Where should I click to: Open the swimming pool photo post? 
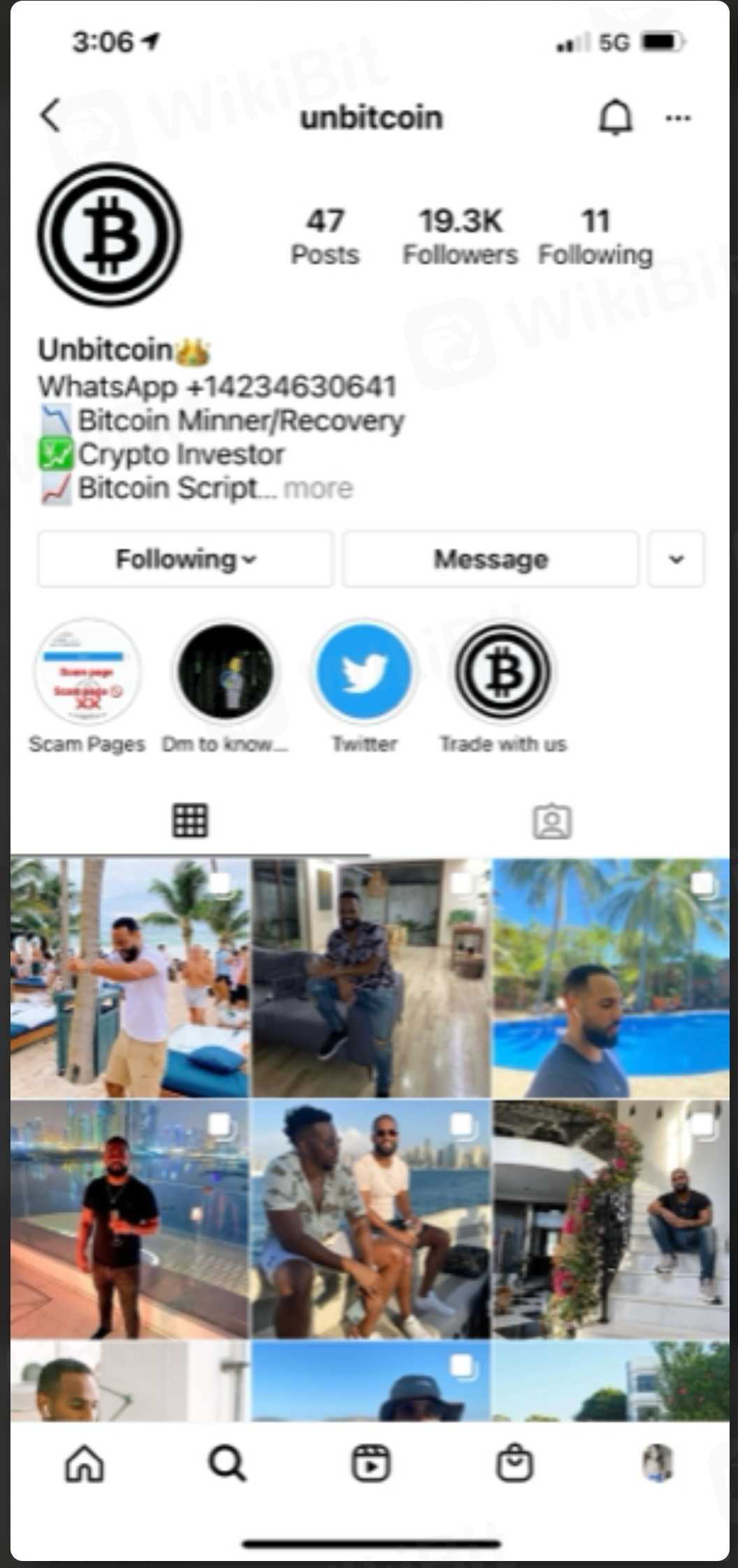(x=611, y=978)
